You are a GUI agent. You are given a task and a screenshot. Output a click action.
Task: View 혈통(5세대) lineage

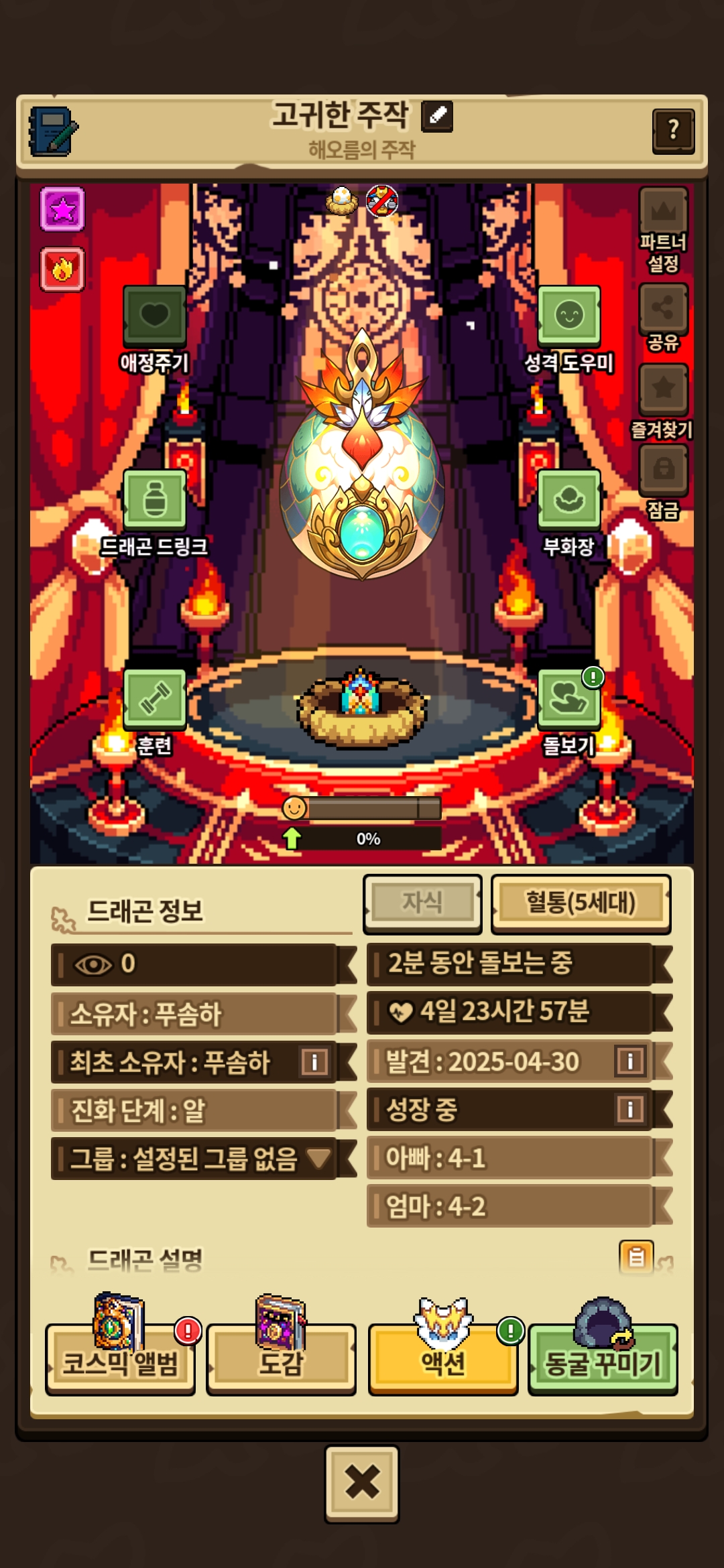point(581,903)
